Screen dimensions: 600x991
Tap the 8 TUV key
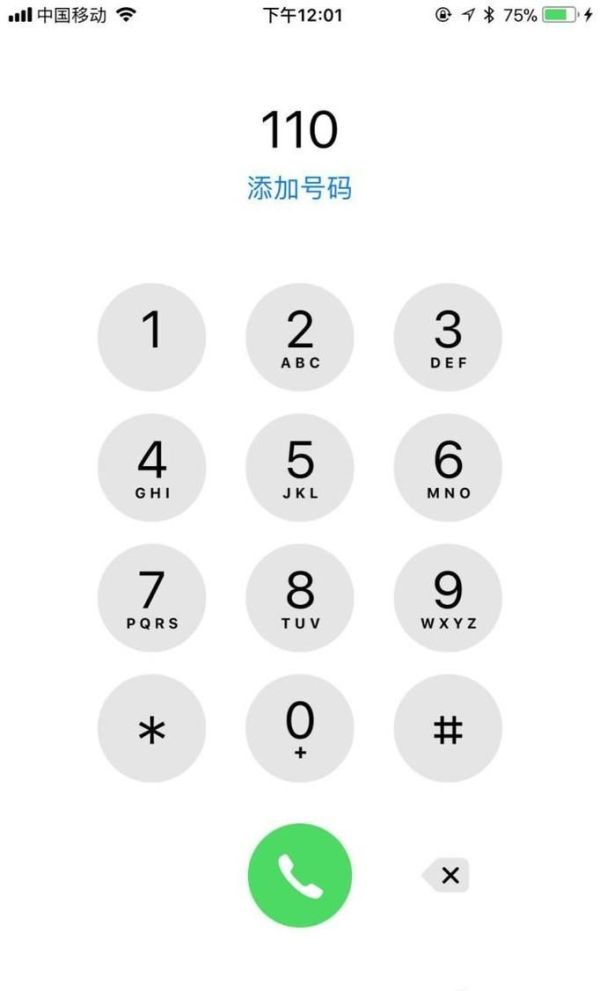[300, 597]
